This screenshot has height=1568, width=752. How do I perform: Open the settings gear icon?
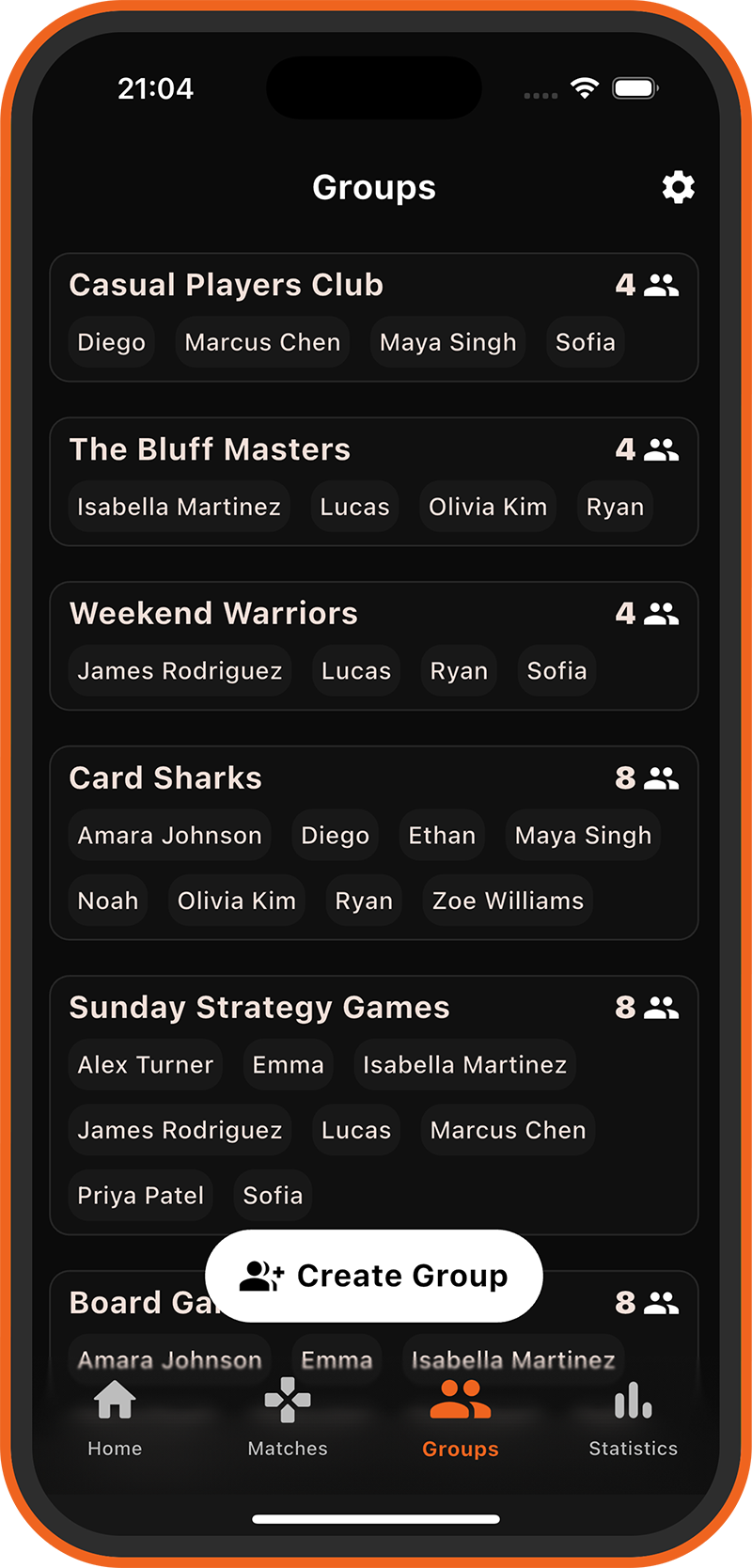[678, 187]
